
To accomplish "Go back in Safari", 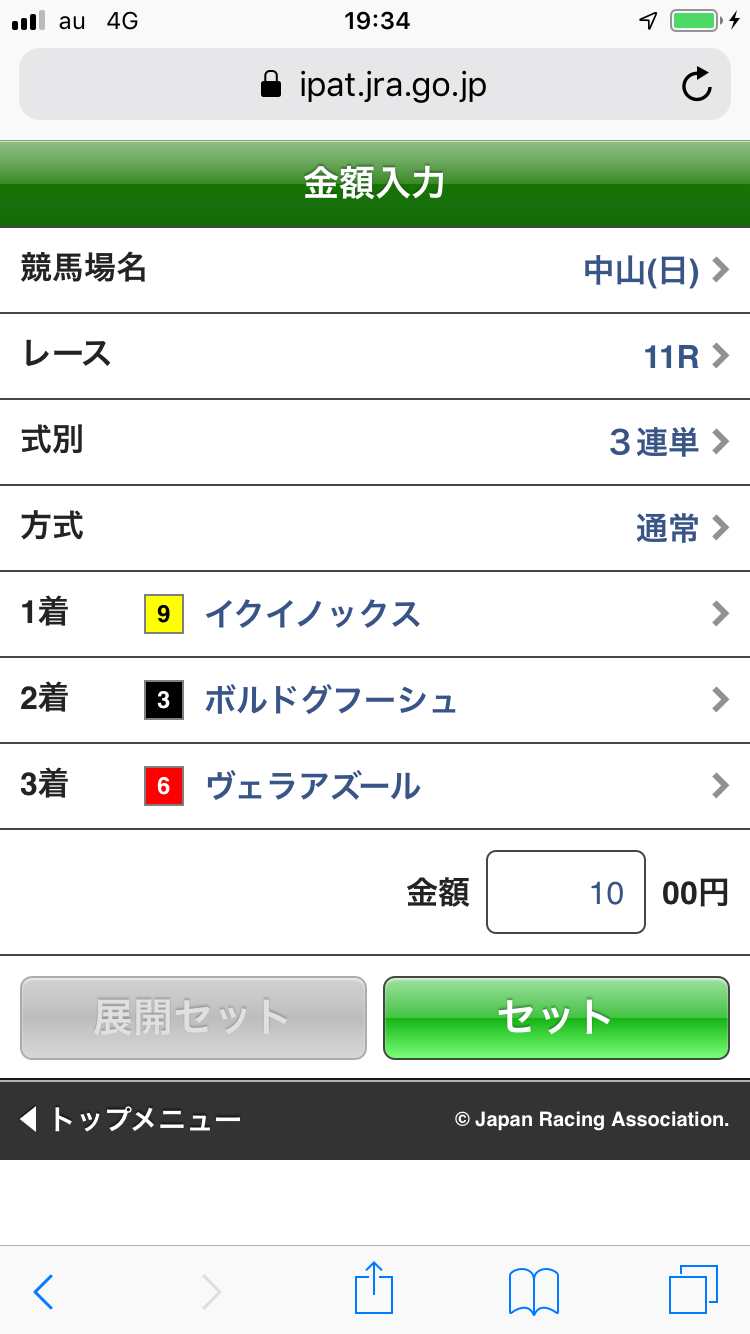I will [43, 1291].
